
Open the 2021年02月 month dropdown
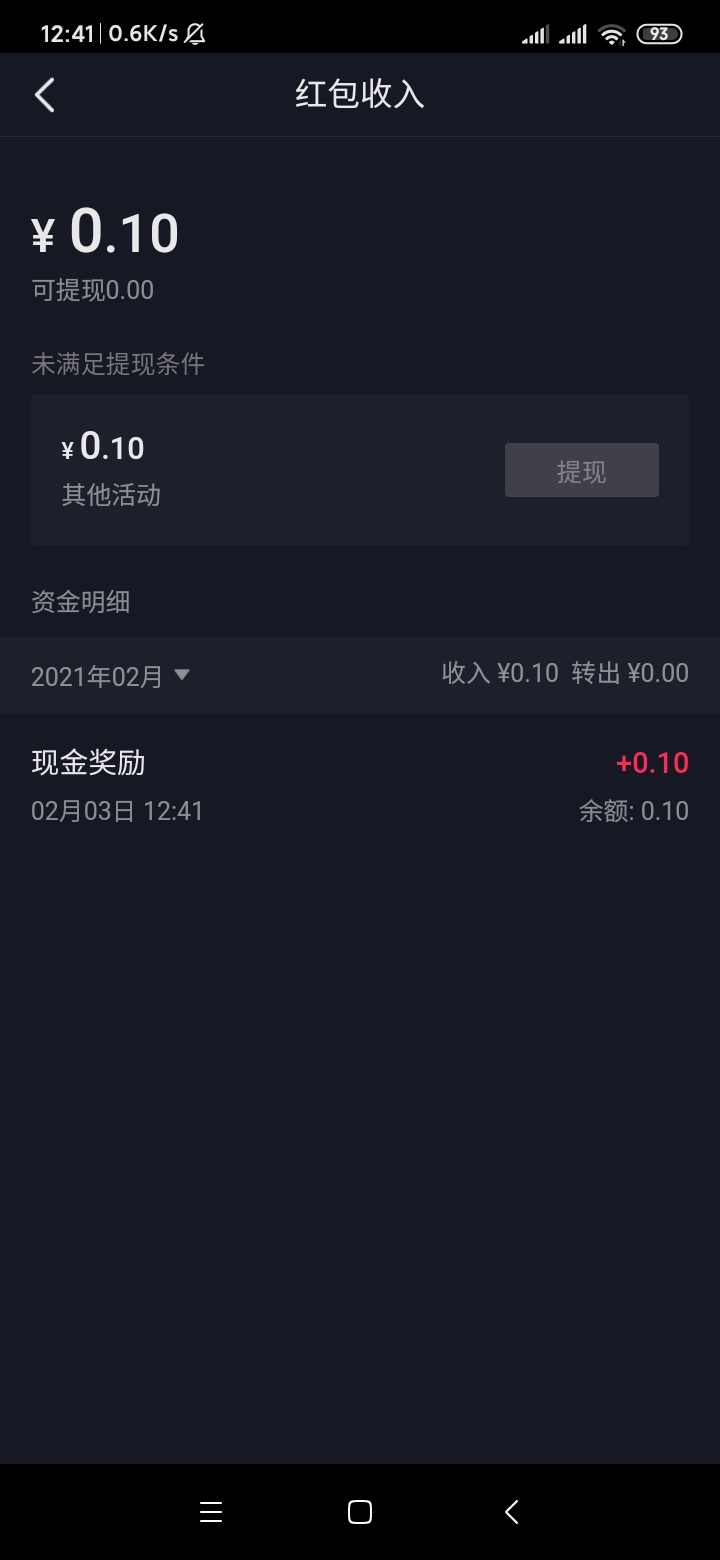(x=110, y=676)
